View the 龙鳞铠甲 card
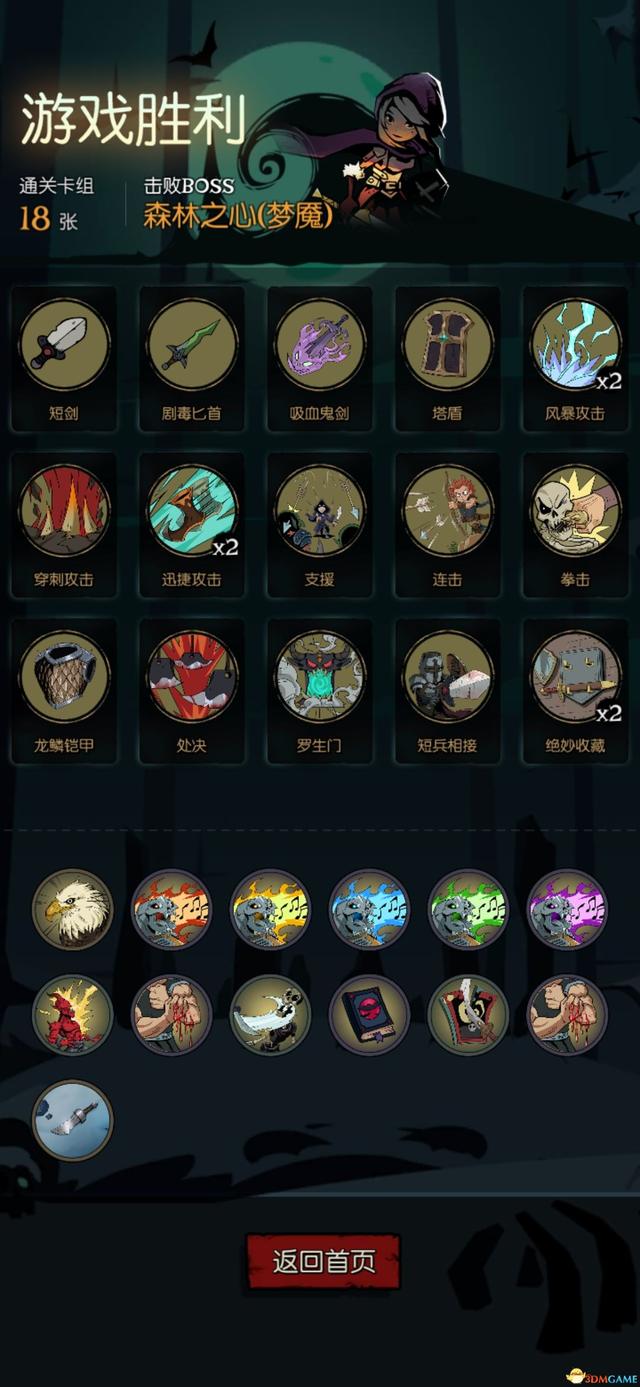640x1387 pixels. click(63, 677)
